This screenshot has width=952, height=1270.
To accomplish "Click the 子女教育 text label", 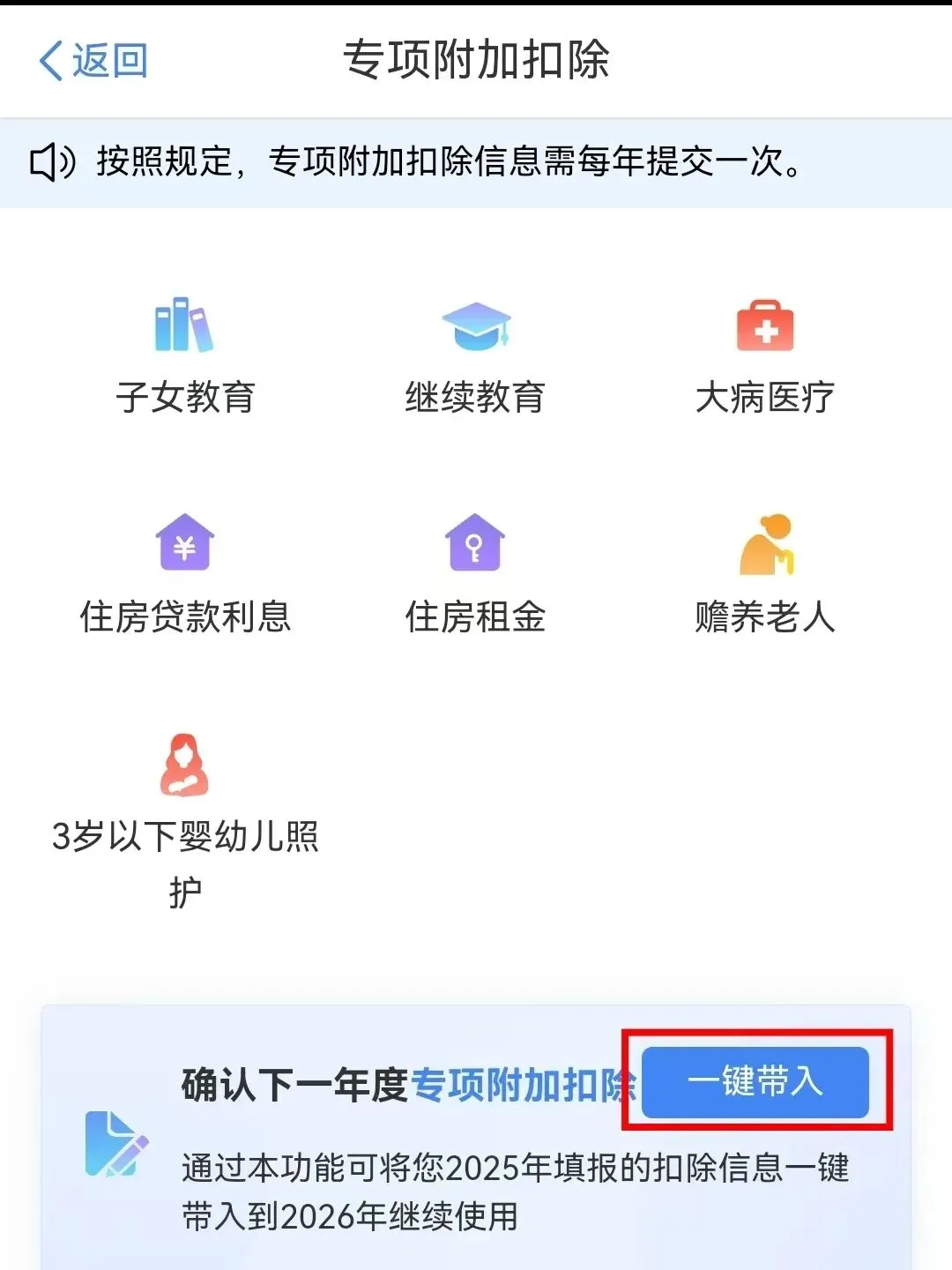I will pyautogui.click(x=183, y=400).
